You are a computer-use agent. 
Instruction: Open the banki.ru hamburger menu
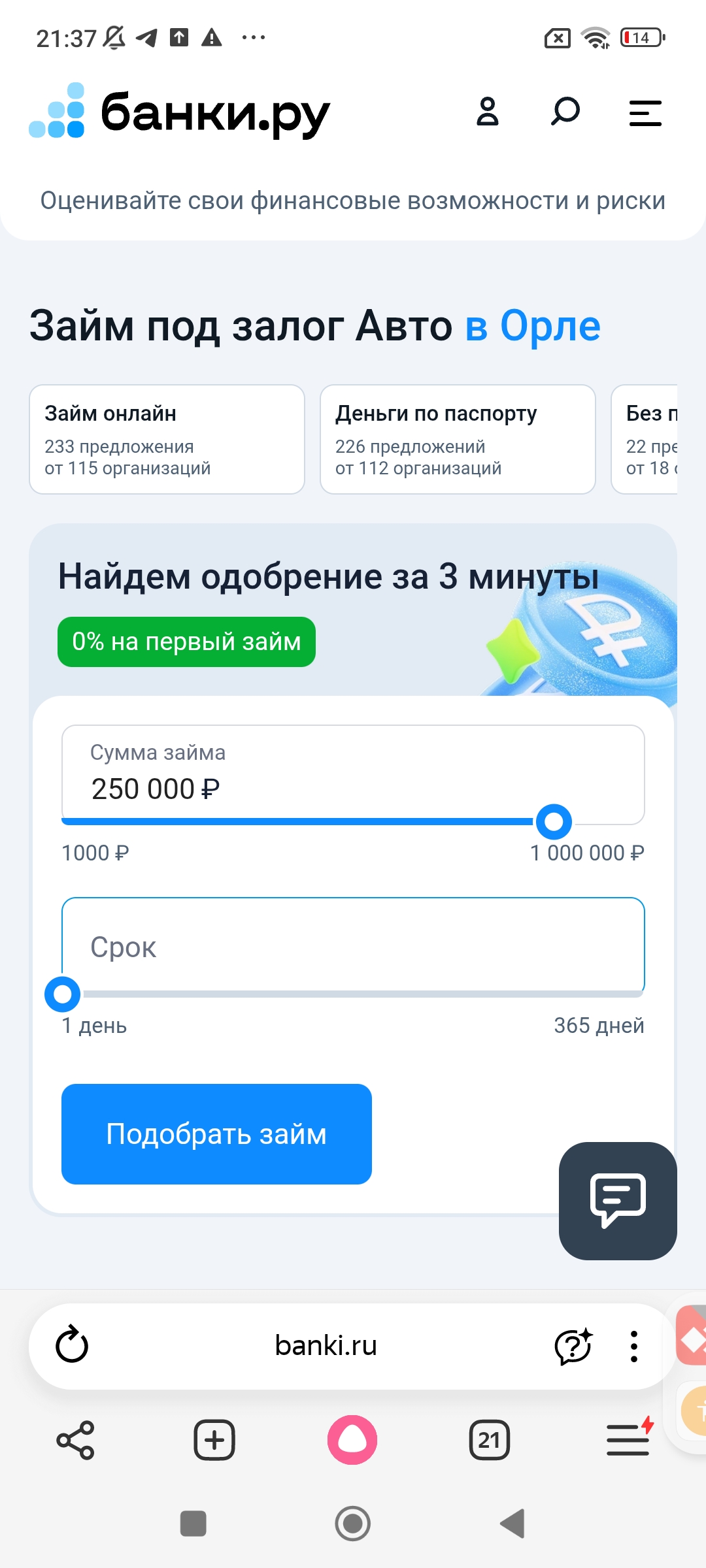point(645,113)
